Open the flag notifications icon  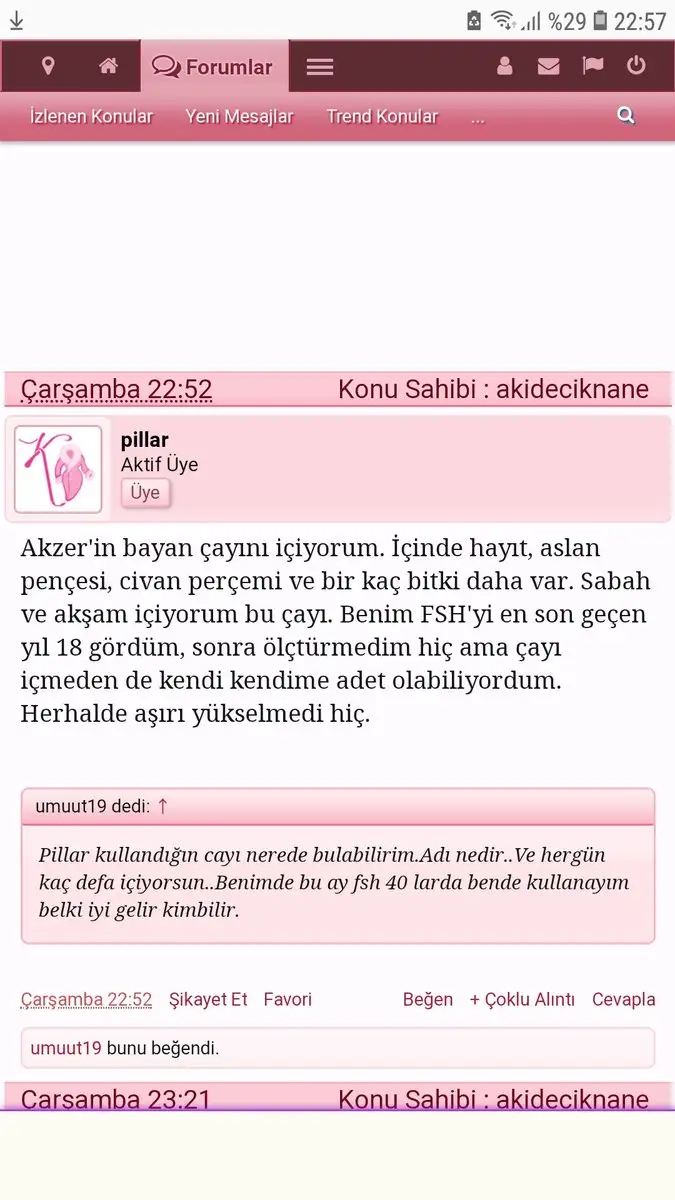pos(592,67)
